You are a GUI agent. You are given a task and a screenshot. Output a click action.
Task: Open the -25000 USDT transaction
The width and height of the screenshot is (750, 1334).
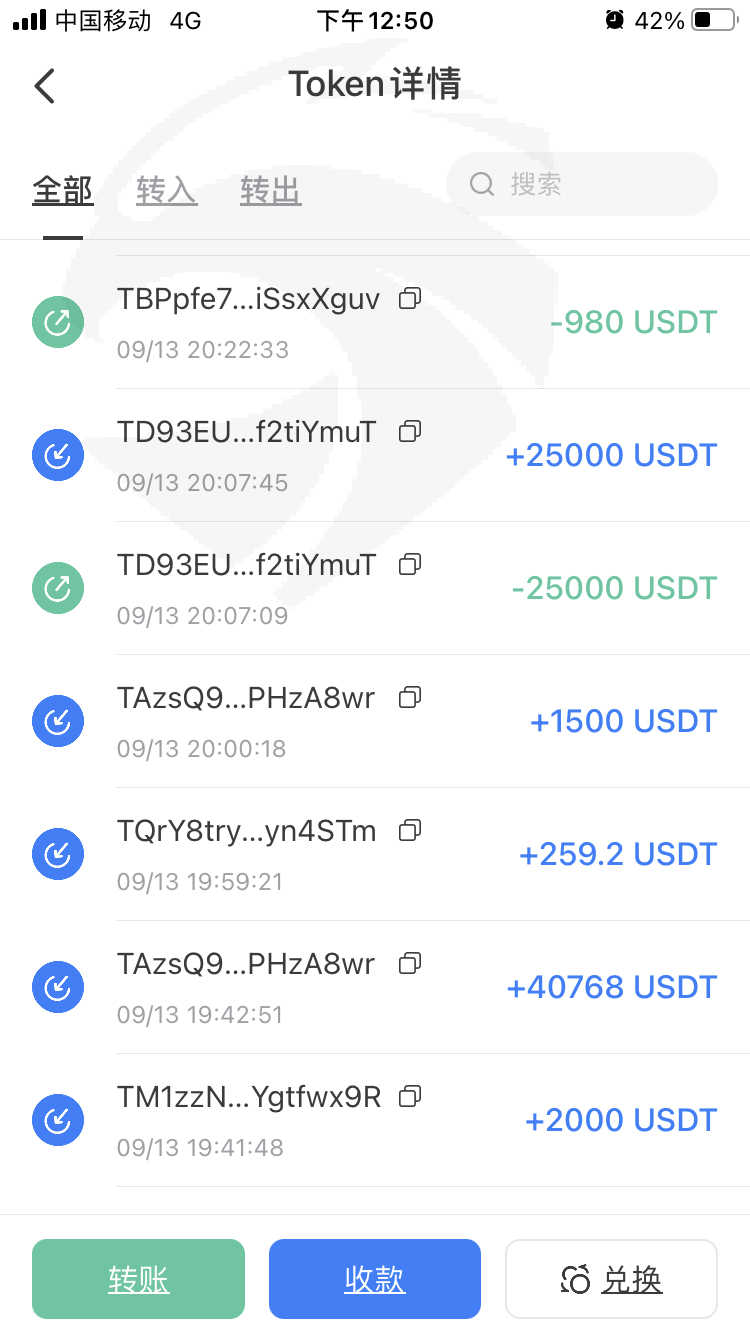pyautogui.click(x=375, y=588)
